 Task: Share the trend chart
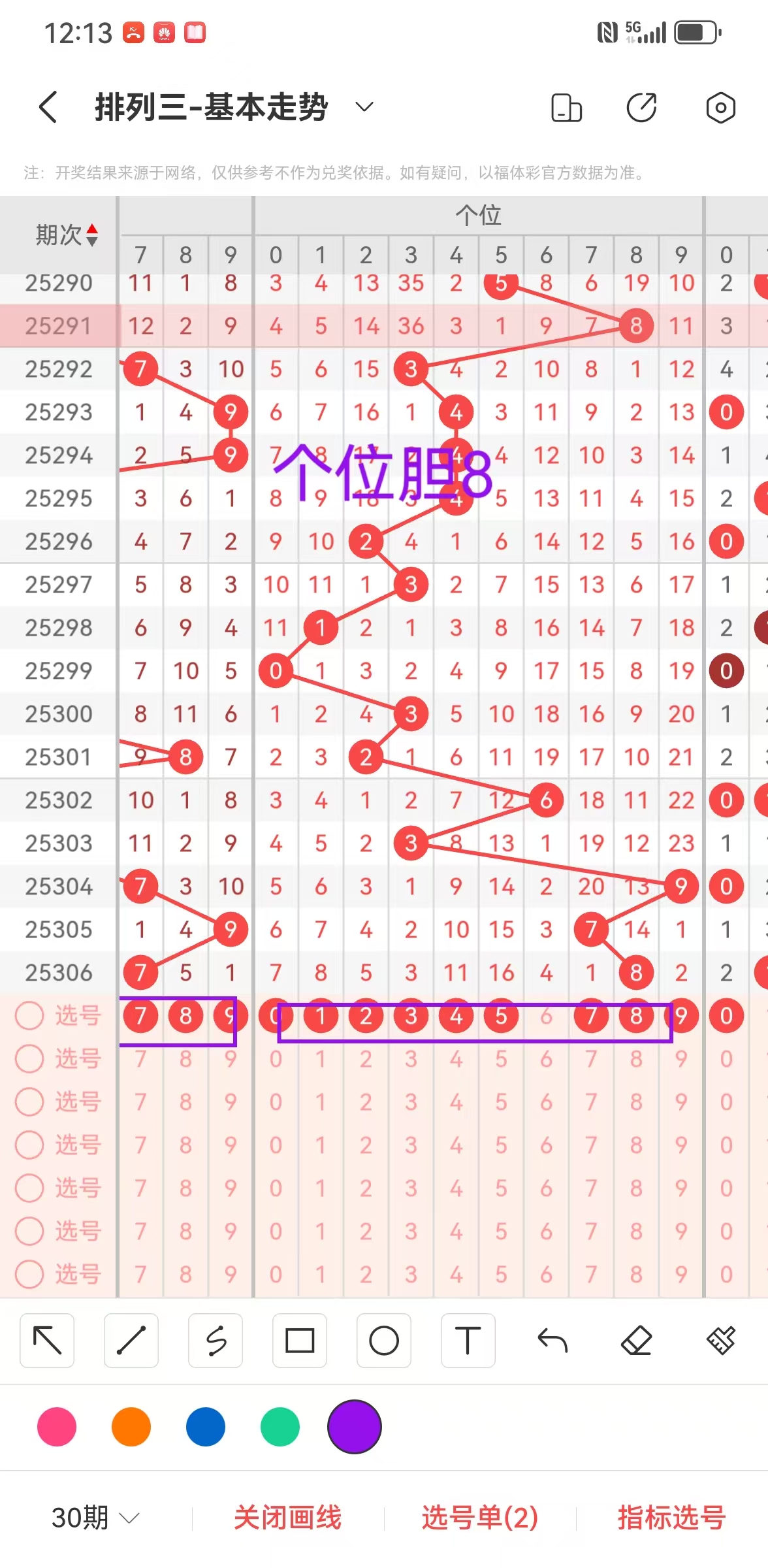coord(641,108)
